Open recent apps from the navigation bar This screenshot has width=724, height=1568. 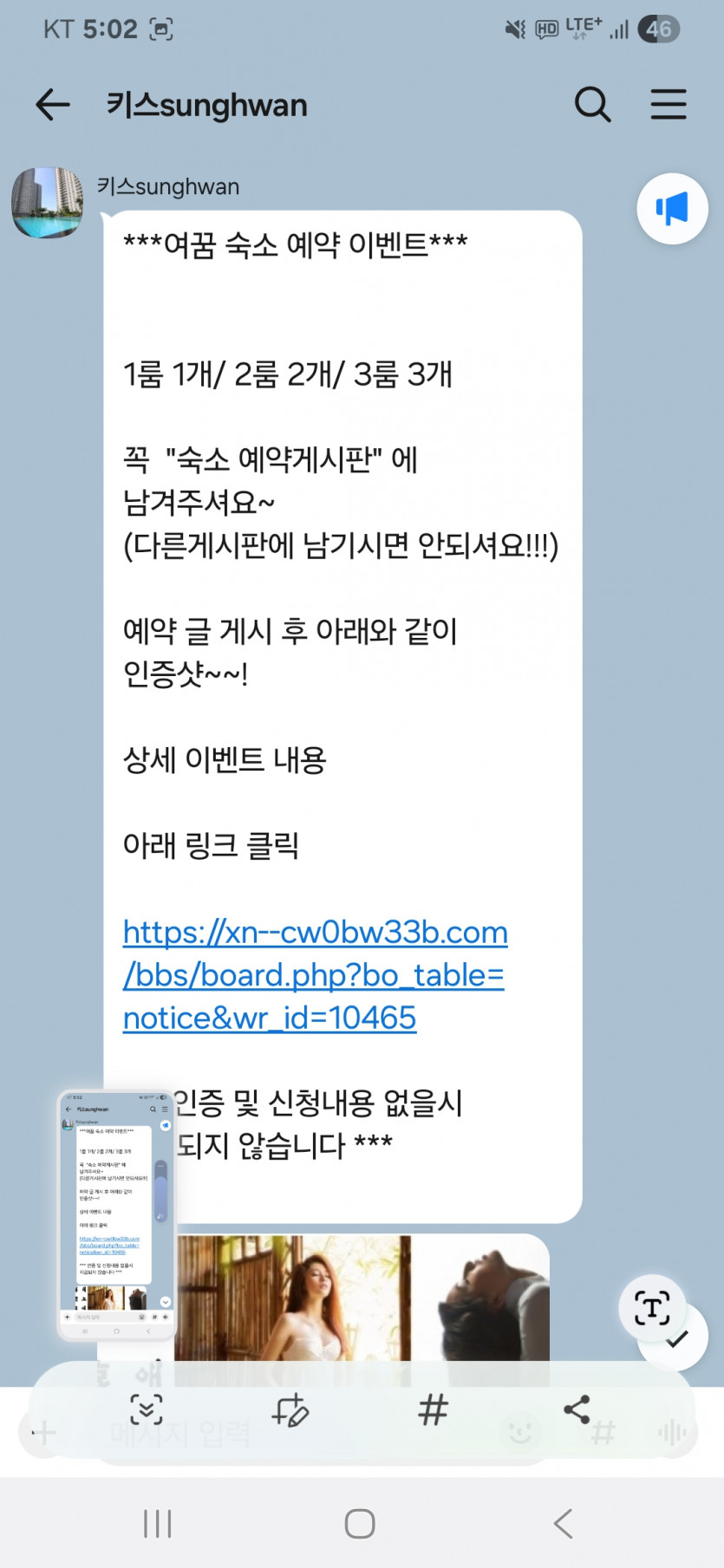pos(157,1523)
